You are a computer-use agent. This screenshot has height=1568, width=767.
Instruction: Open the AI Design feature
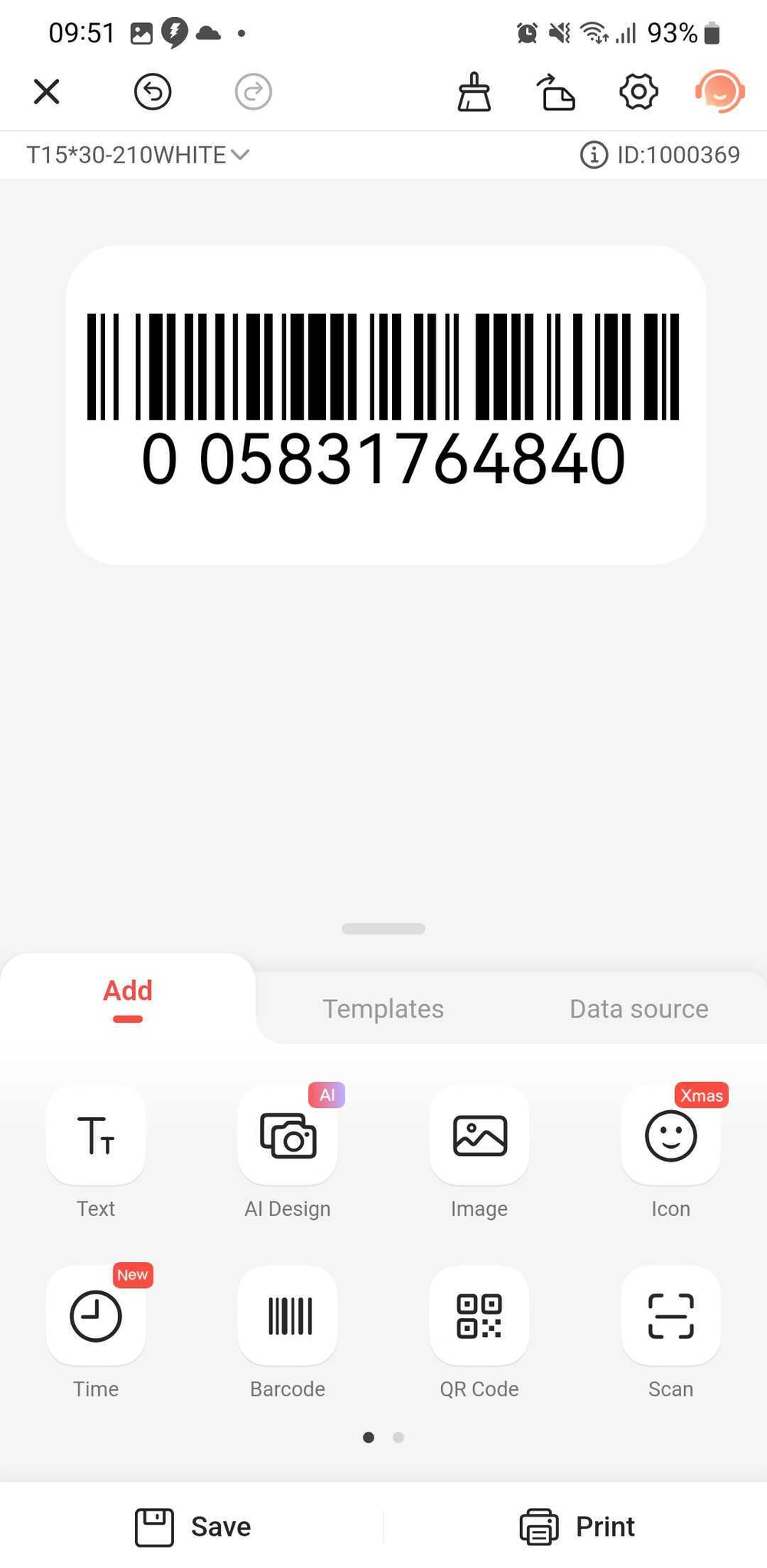[288, 1137]
